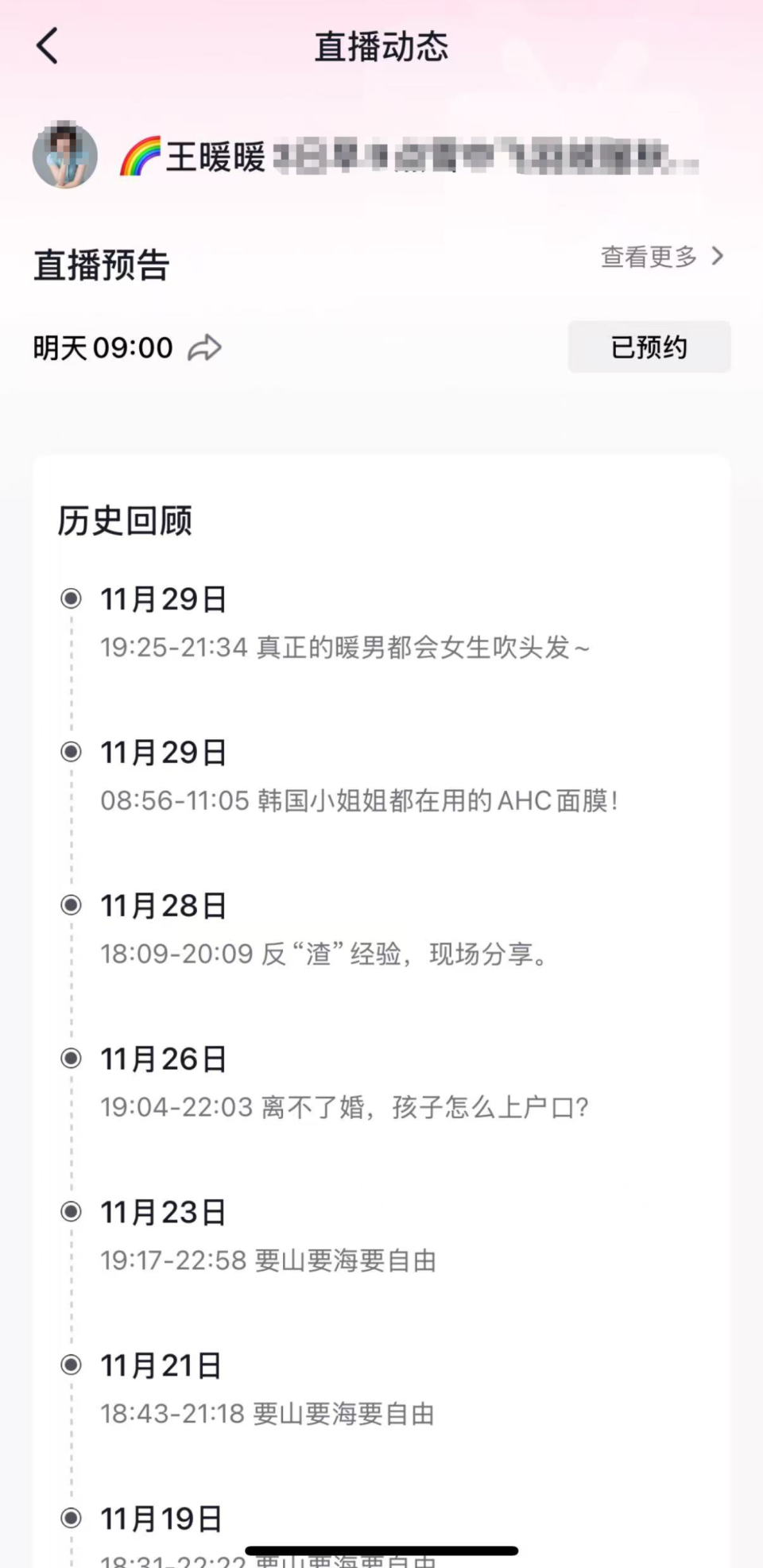Tap the home indicator bar at bottom
This screenshot has height=1568, width=763.
tap(381, 1548)
